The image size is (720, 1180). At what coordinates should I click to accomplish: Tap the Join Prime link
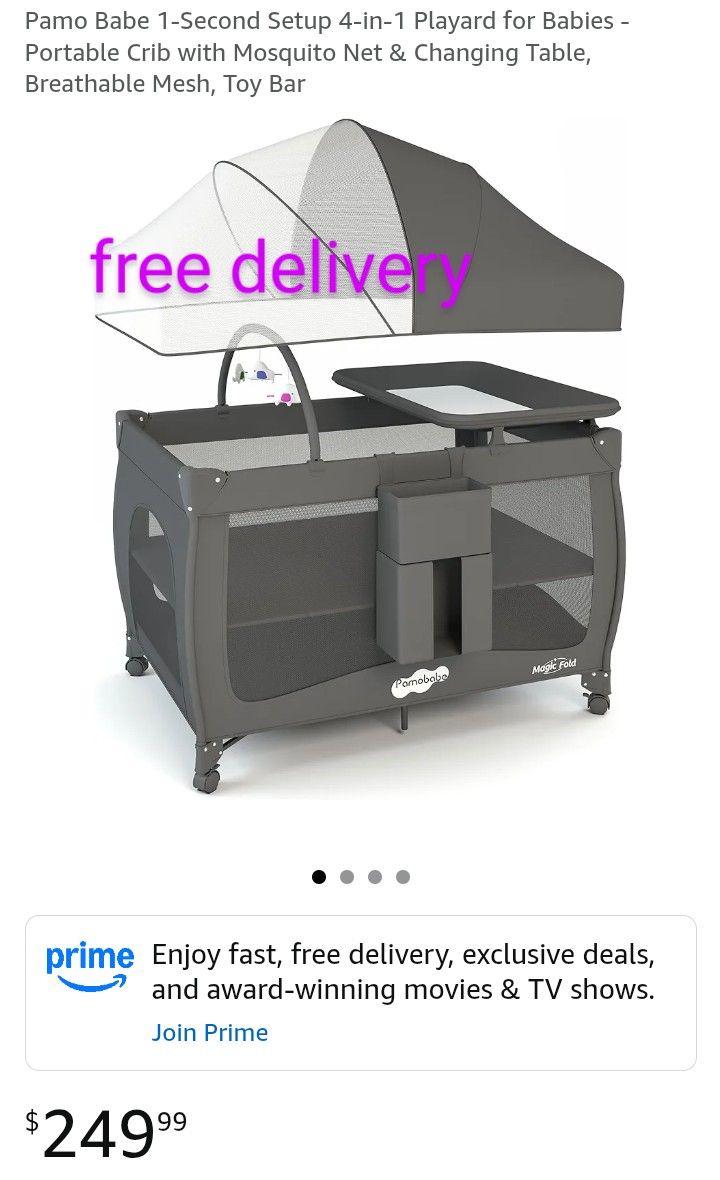pos(209,1032)
